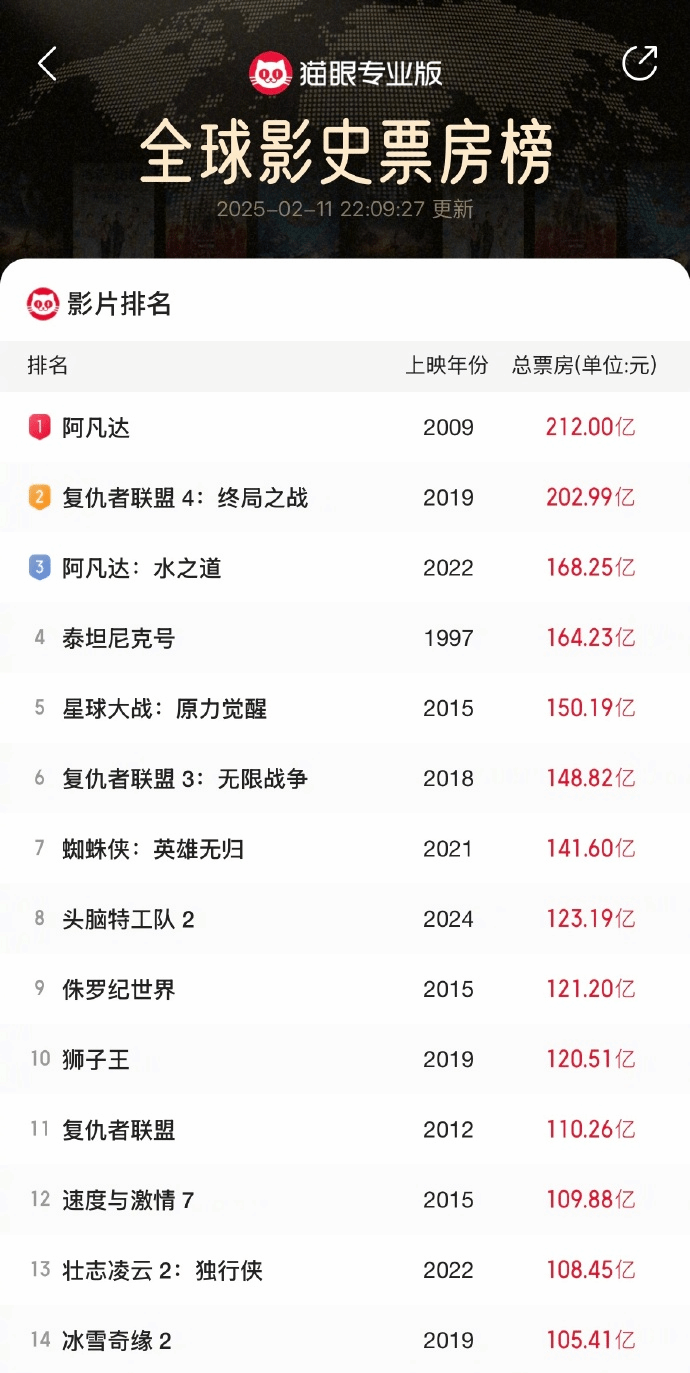Select the 阿凡达：水之道 row

[x=345, y=568]
